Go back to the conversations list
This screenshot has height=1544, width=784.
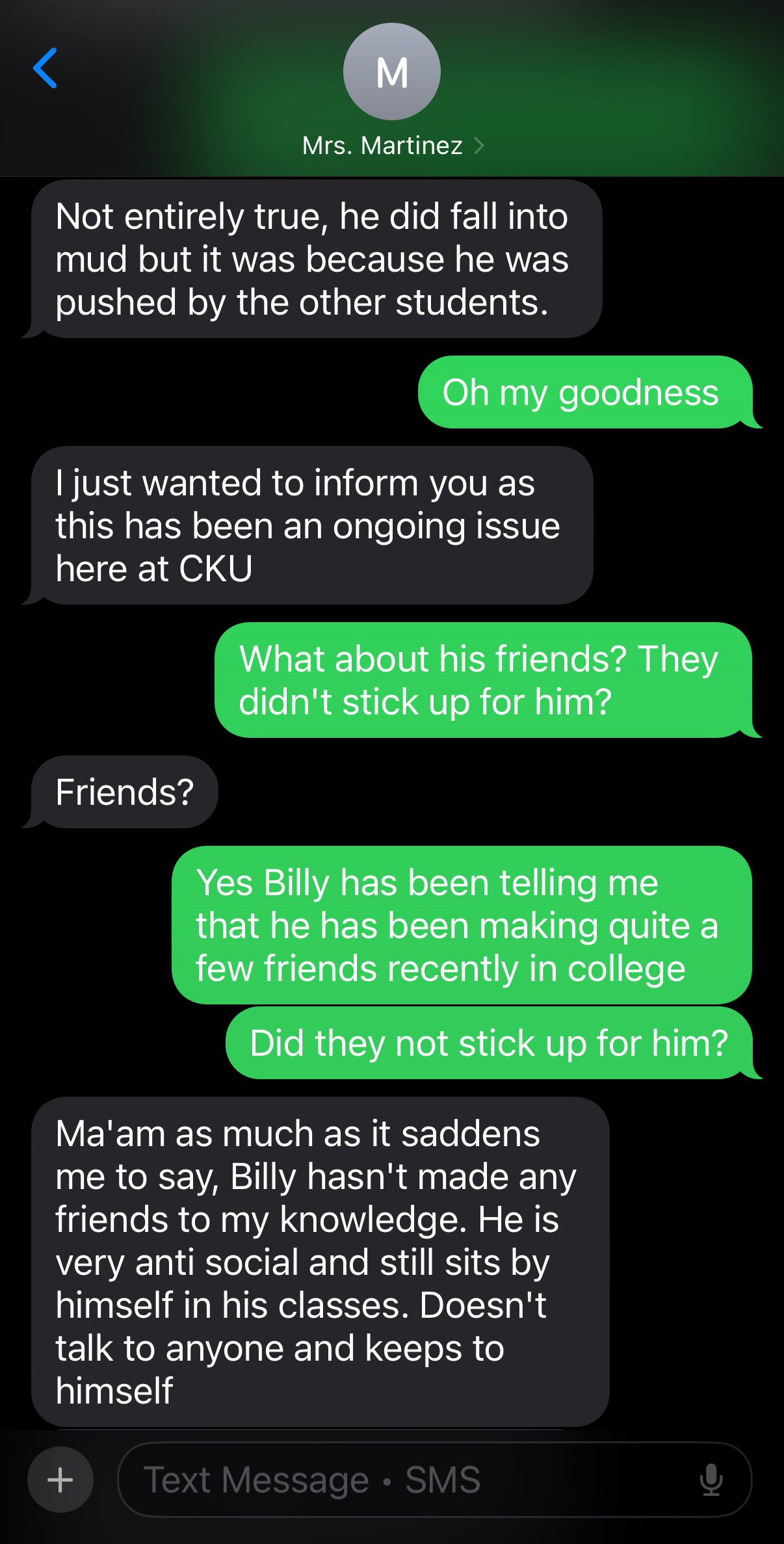click(45, 68)
